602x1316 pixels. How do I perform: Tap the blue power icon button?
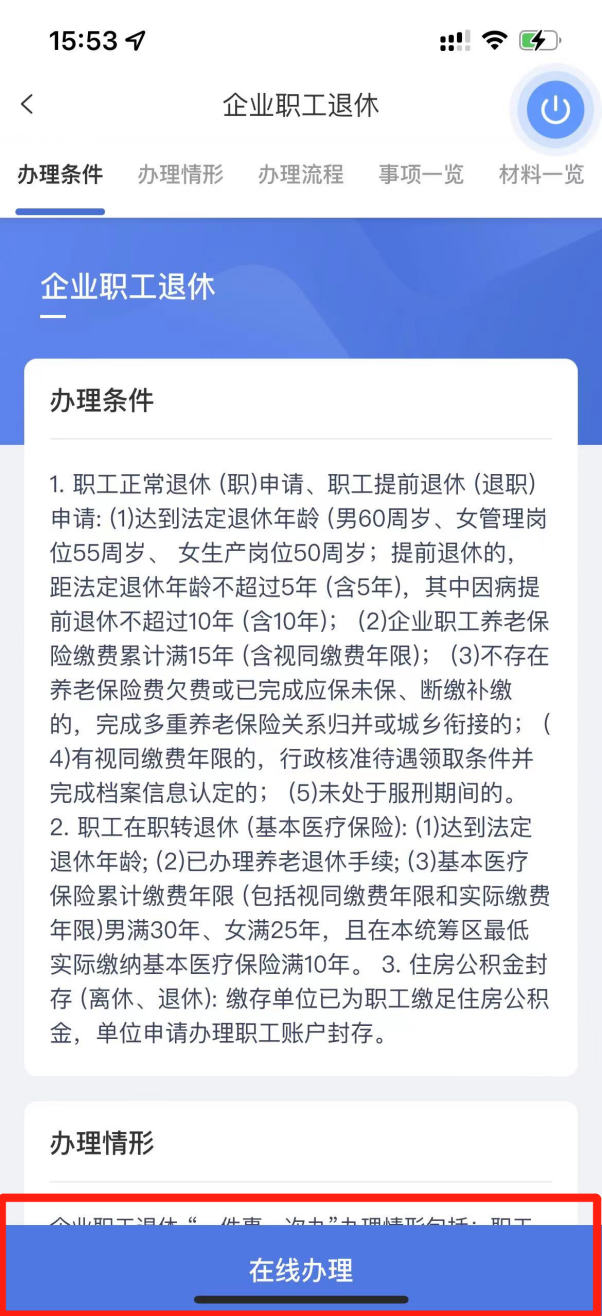point(555,110)
